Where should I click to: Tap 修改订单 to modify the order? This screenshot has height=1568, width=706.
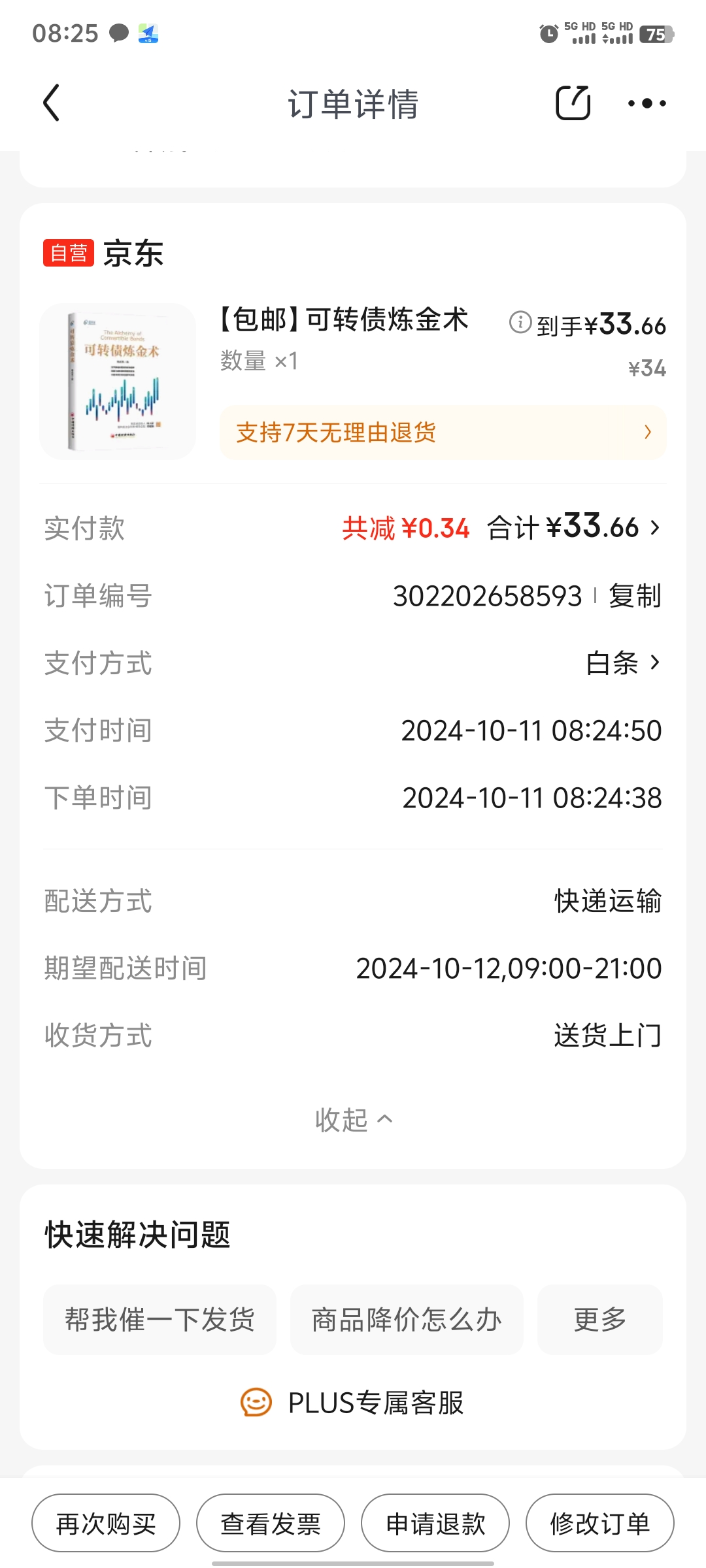(600, 1524)
